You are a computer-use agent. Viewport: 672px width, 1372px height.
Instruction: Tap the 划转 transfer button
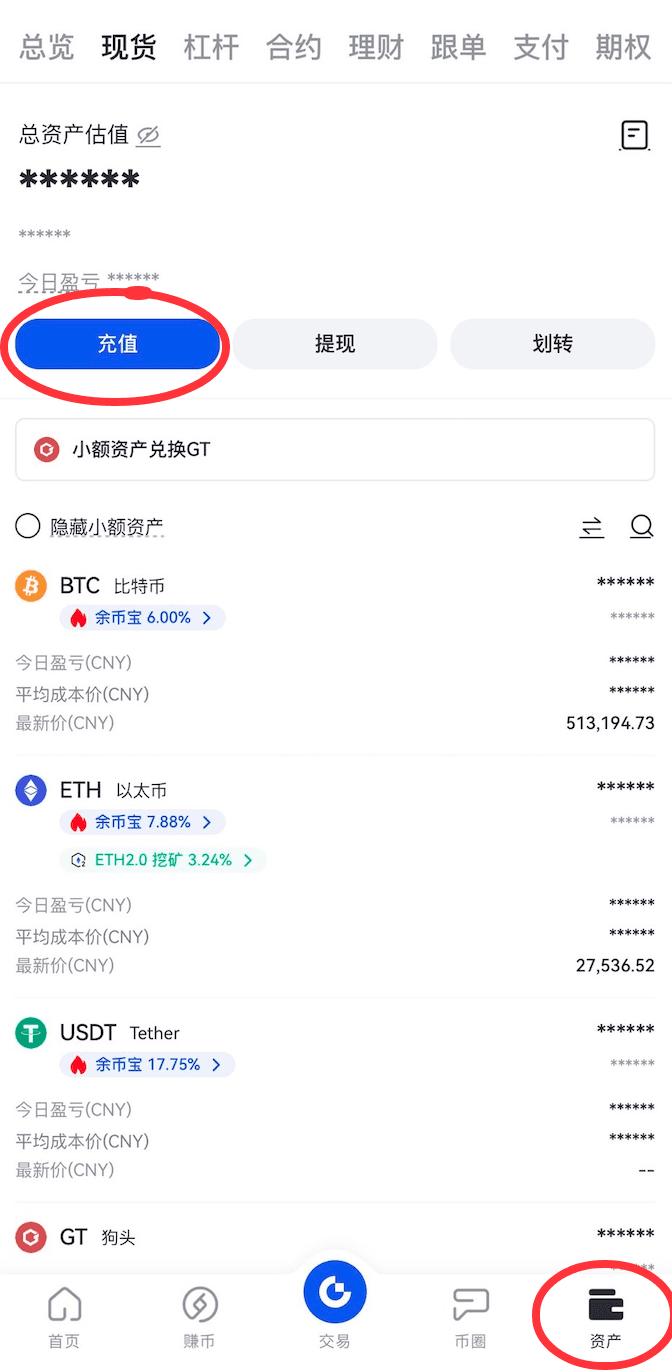pyautogui.click(x=552, y=344)
